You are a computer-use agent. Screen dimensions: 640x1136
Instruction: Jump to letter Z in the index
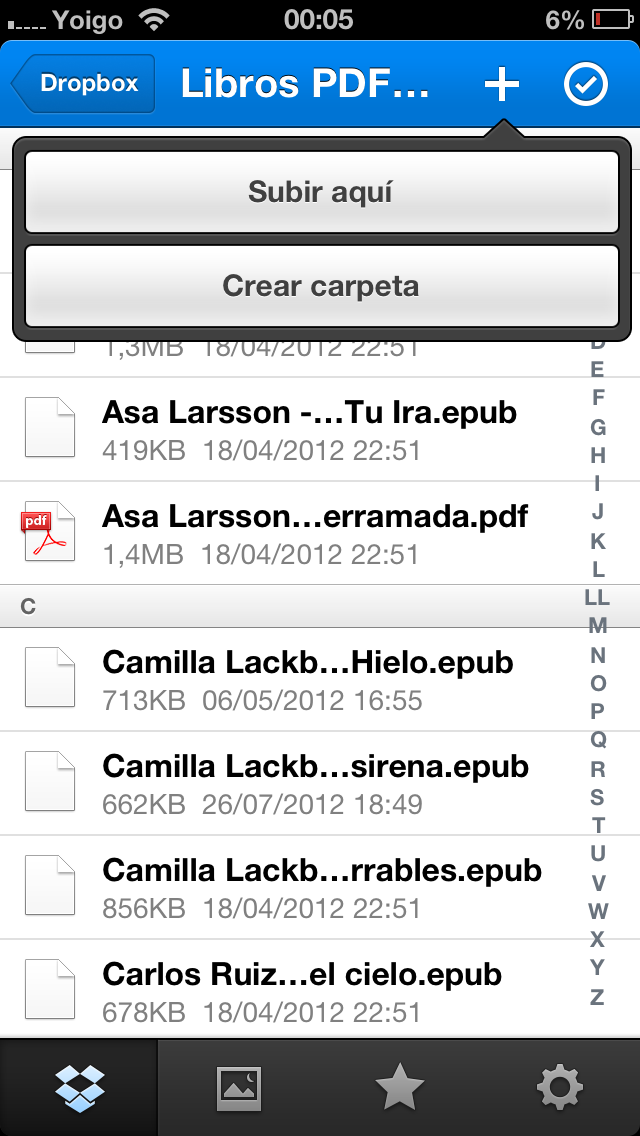tap(598, 996)
